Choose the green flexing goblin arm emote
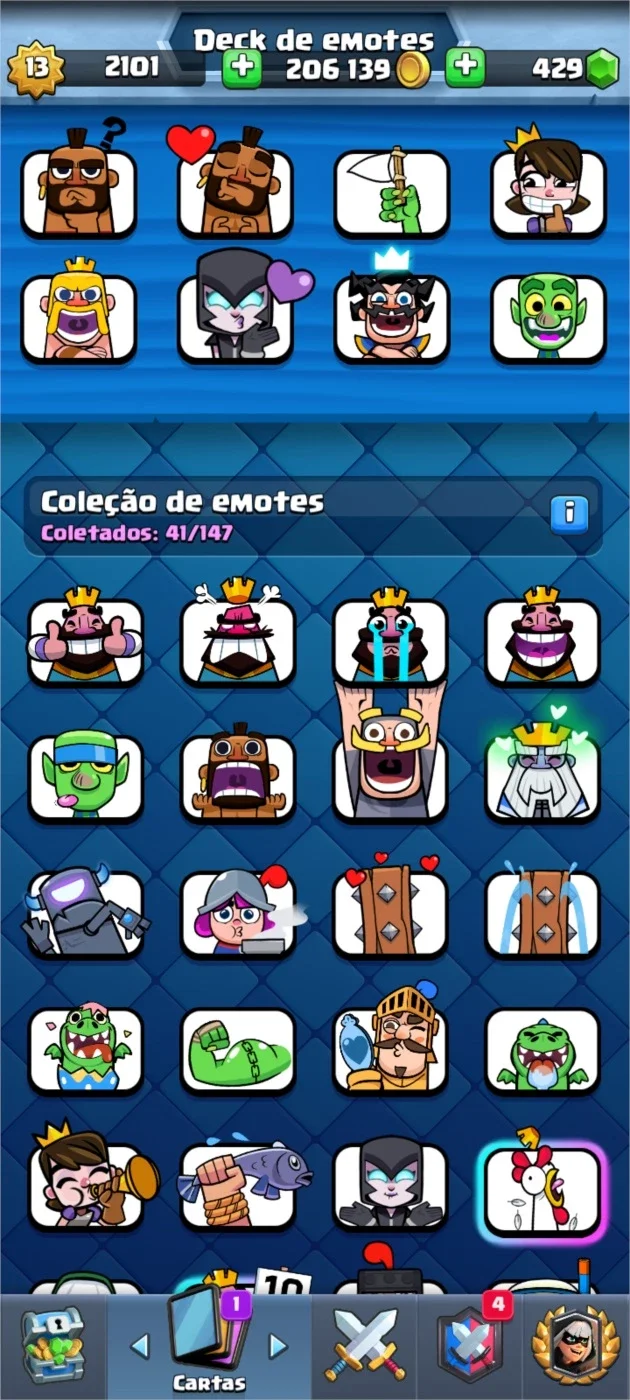This screenshot has width=630, height=1400. pos(238,1052)
